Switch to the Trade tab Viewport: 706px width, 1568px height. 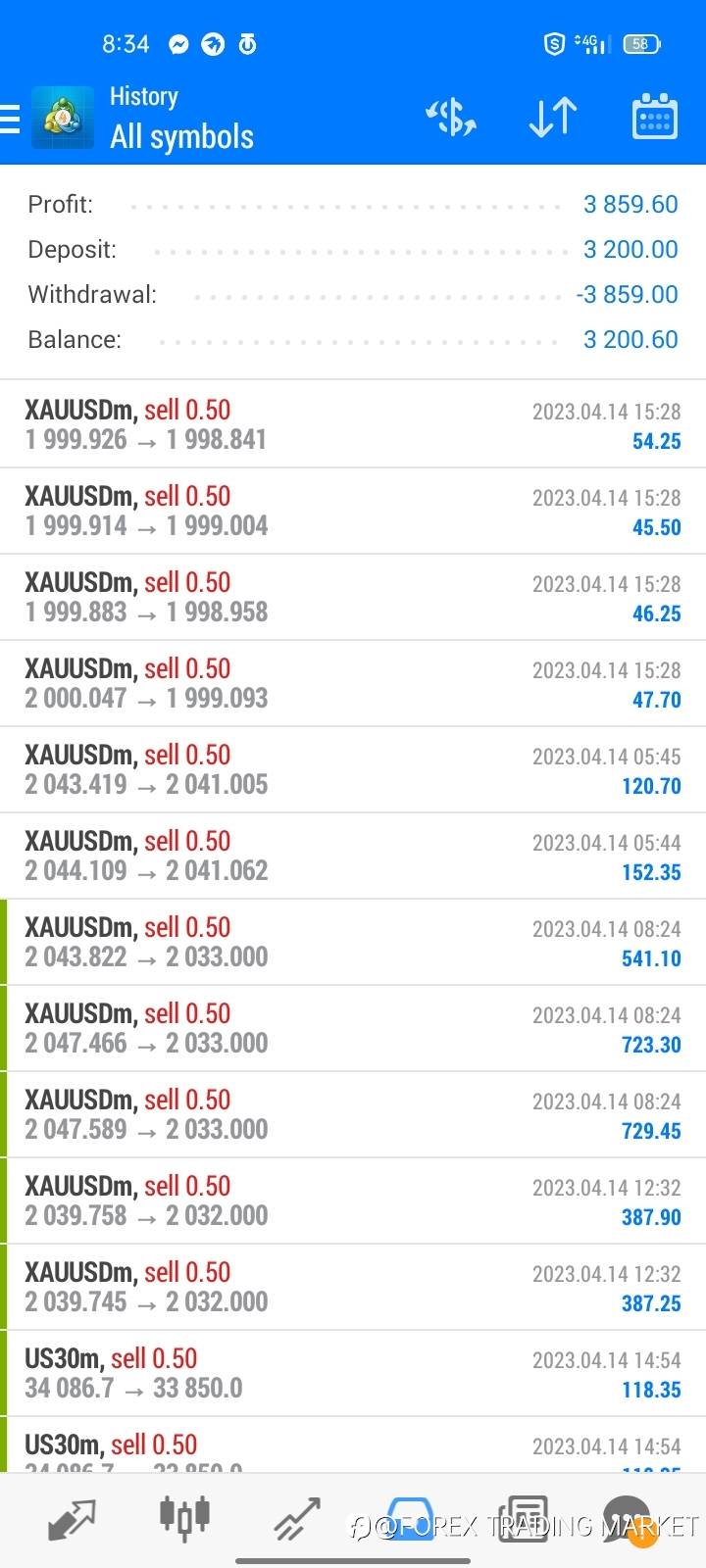point(297,1520)
